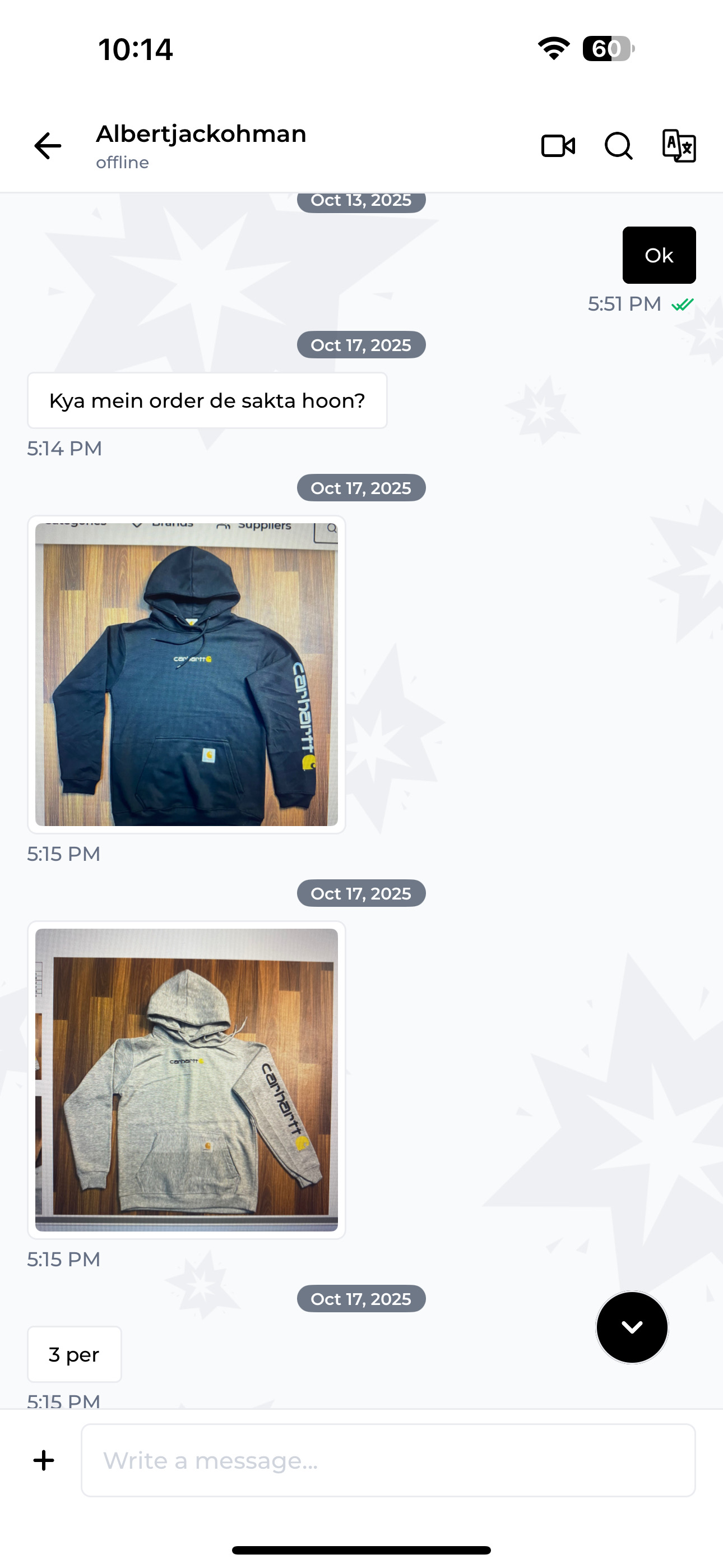The width and height of the screenshot is (723, 1568).
Task: Open the grey Carhartt hoodie photo
Action: click(x=186, y=1079)
